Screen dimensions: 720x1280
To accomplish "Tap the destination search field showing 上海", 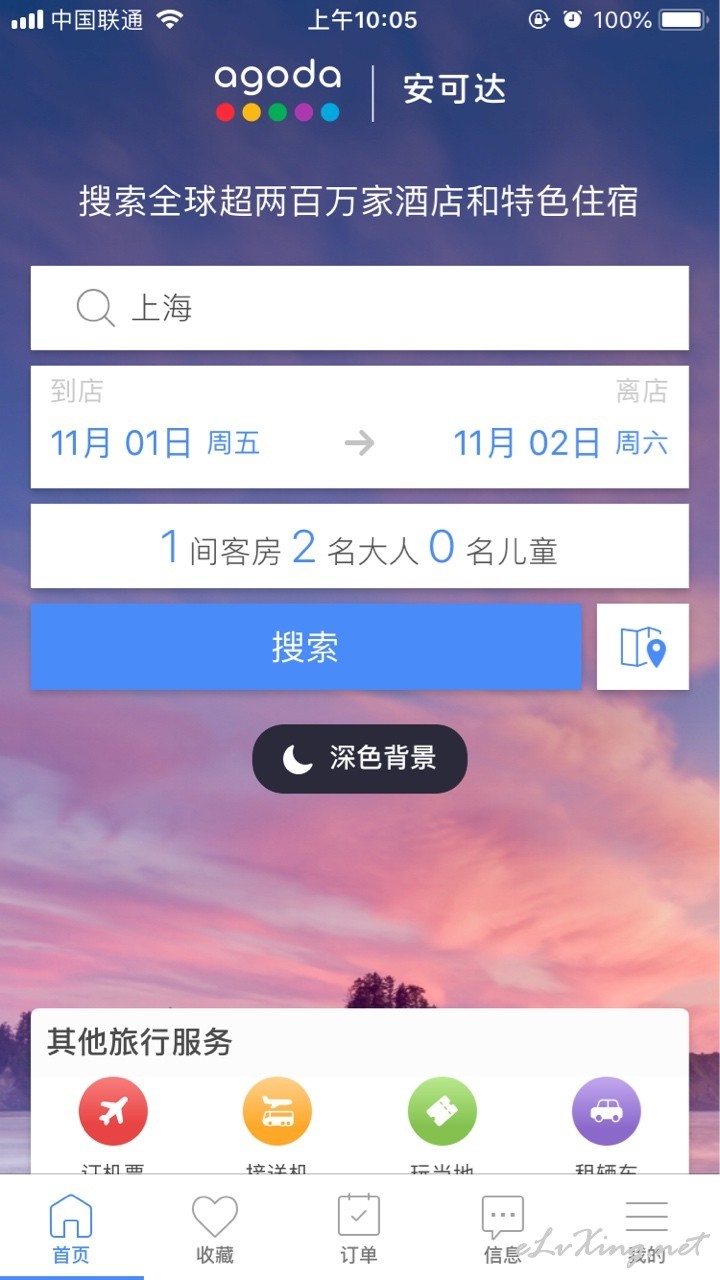I will tap(359, 308).
